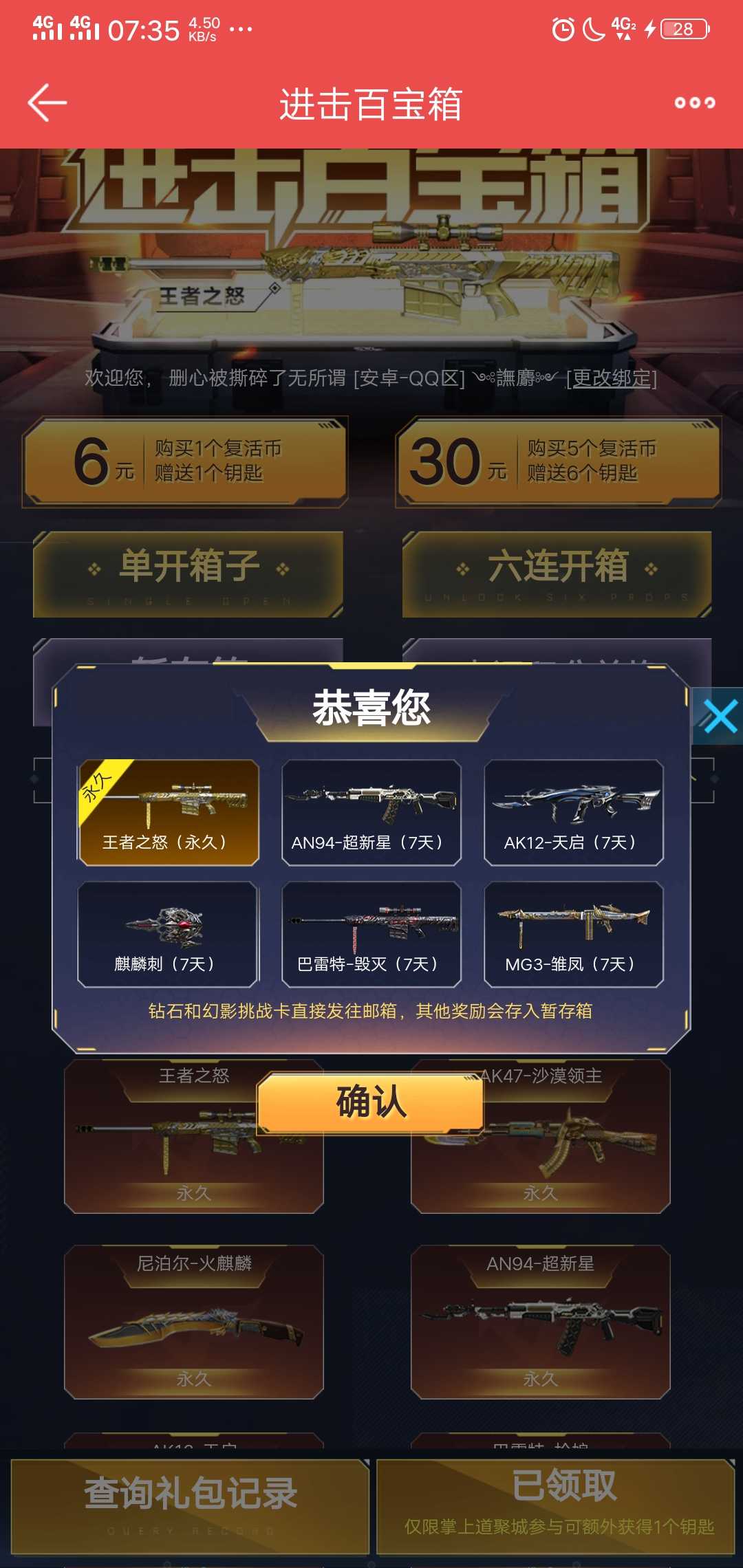Tap the alarm clock status bar icon
The width and height of the screenshot is (743, 1568).
tap(562, 29)
